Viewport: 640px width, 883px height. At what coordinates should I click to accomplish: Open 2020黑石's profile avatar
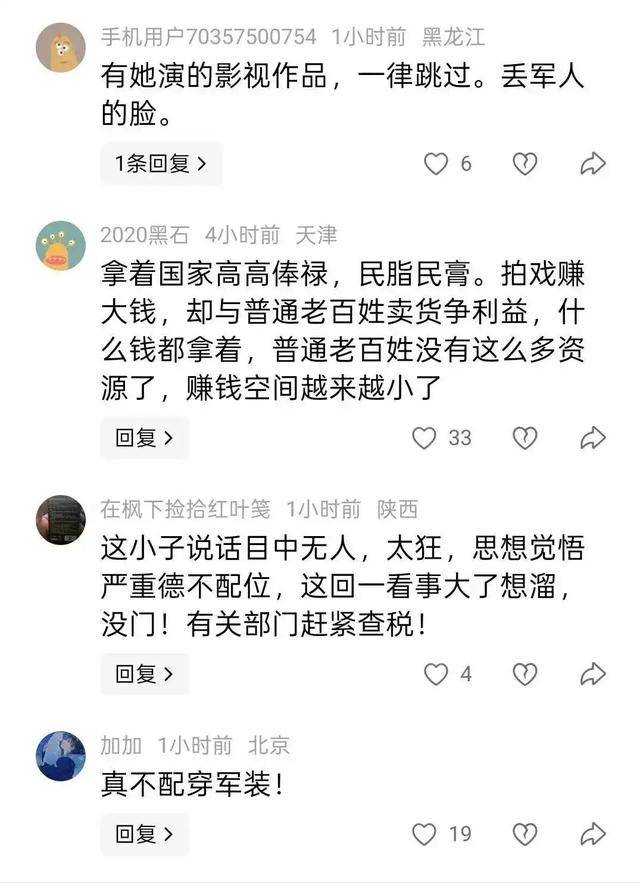click(x=61, y=246)
